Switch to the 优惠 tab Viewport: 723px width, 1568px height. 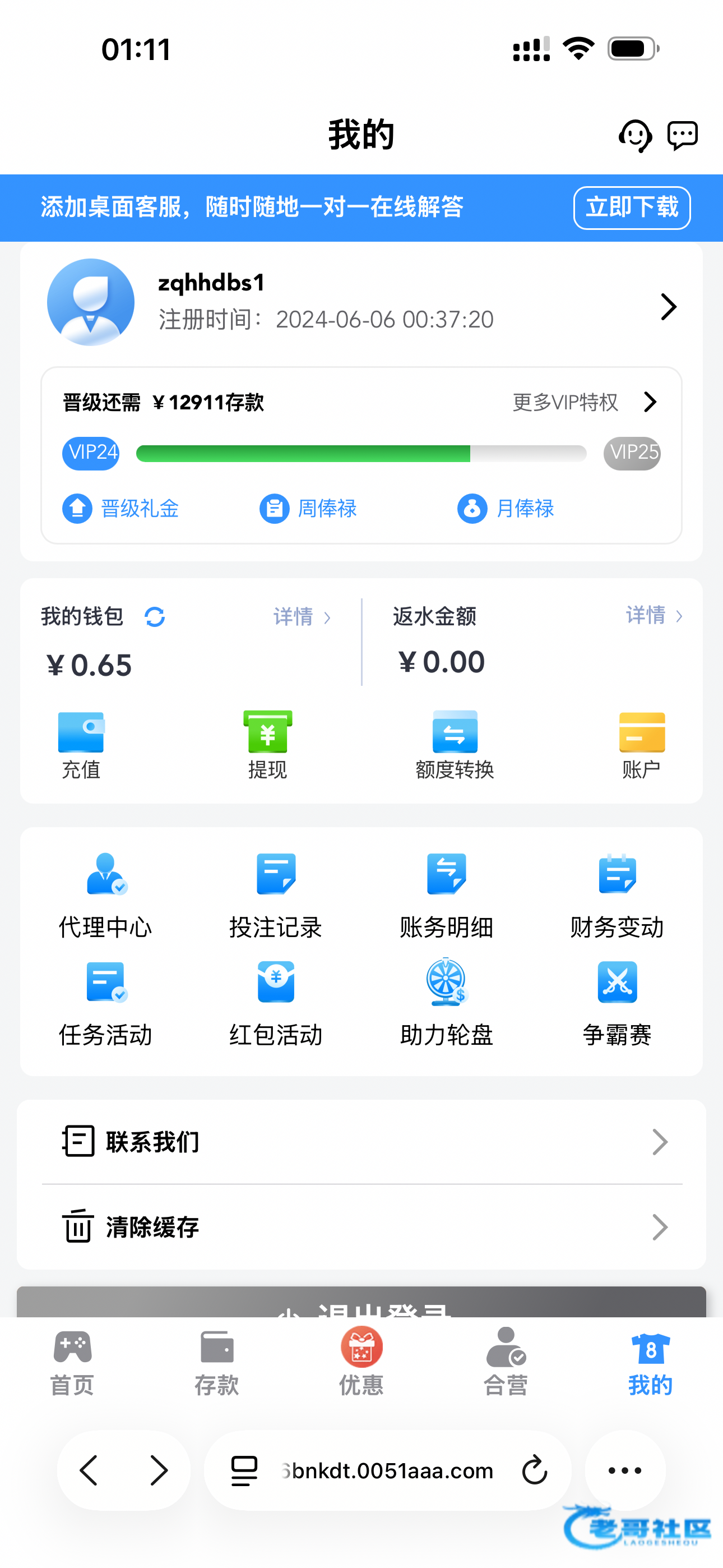(x=361, y=1363)
